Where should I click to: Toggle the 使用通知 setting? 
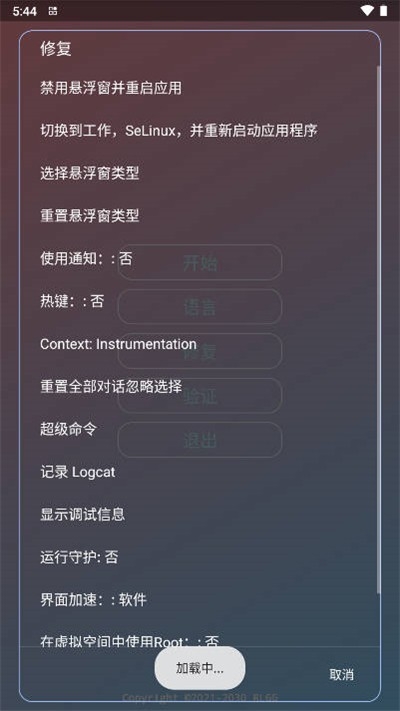click(x=198, y=258)
